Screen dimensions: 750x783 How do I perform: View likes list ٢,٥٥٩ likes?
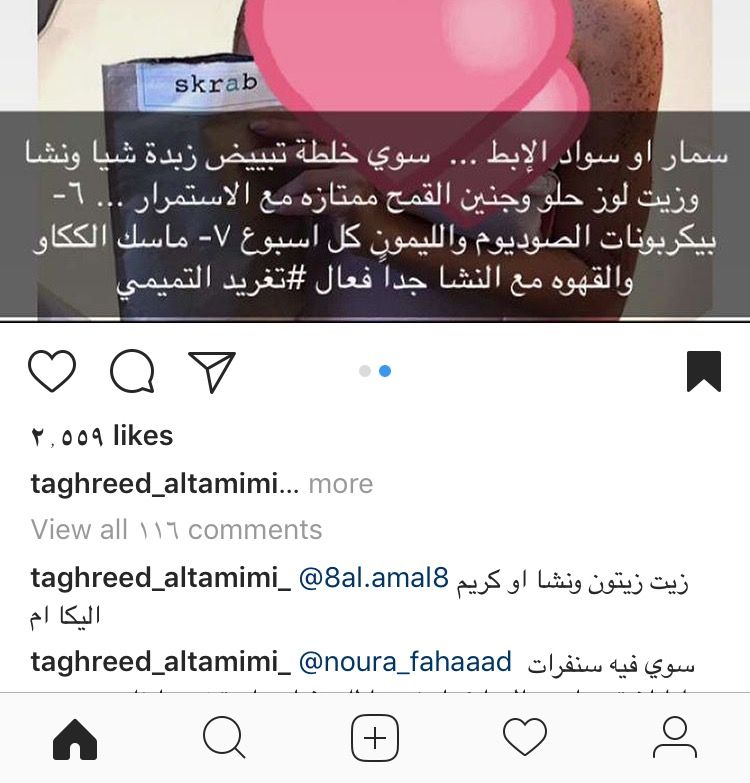coord(102,436)
